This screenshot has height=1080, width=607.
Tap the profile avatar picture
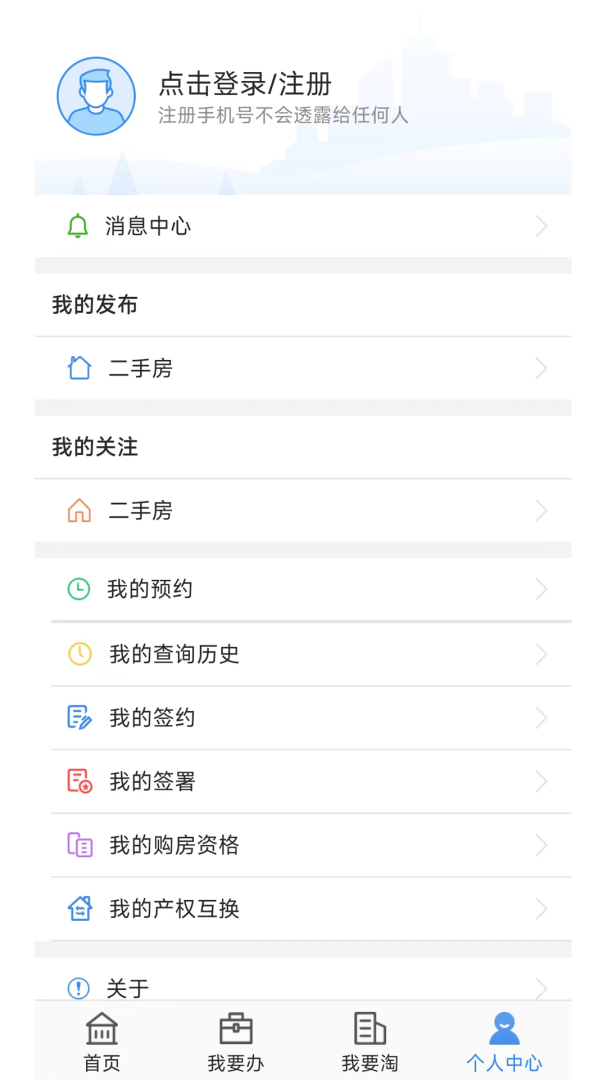(x=96, y=96)
